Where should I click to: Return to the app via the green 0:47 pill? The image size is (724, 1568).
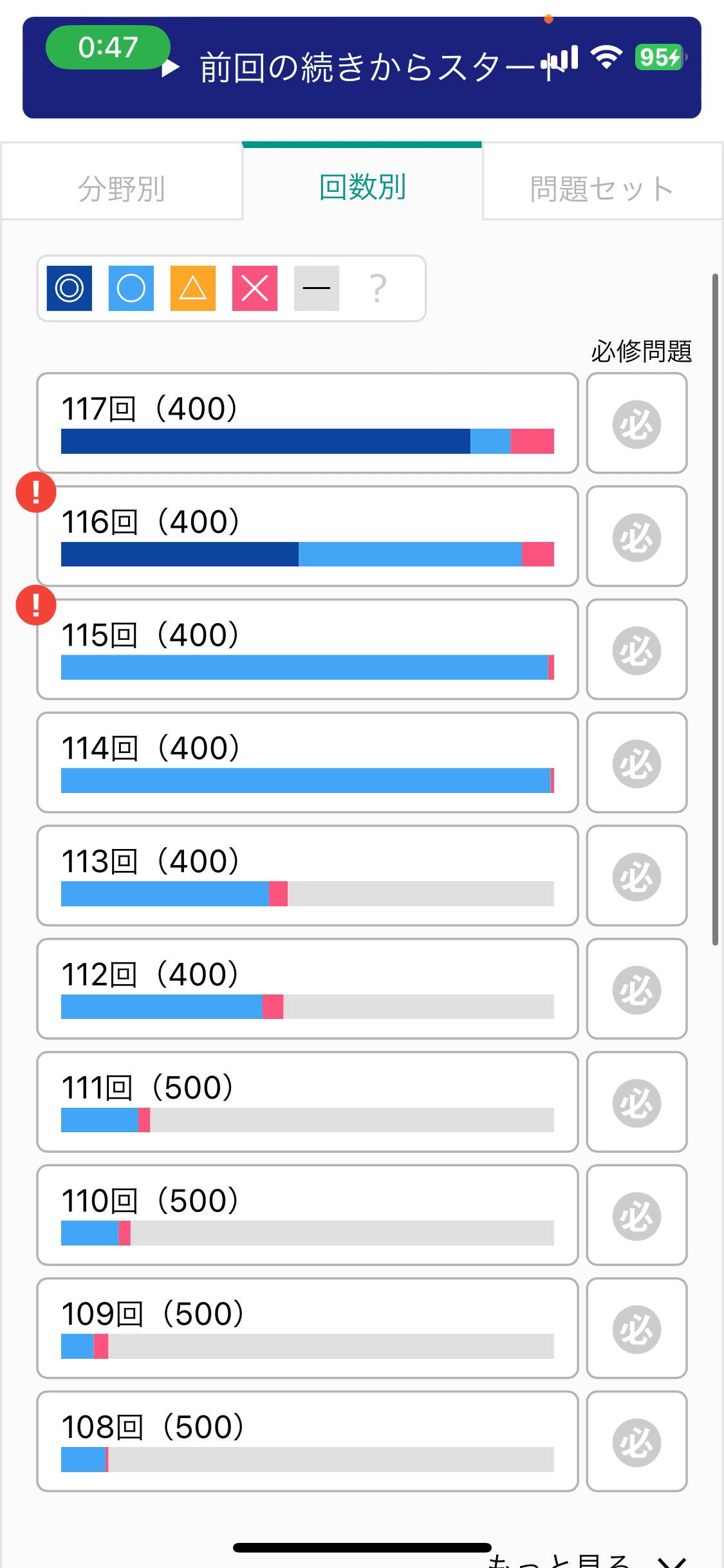[108, 47]
